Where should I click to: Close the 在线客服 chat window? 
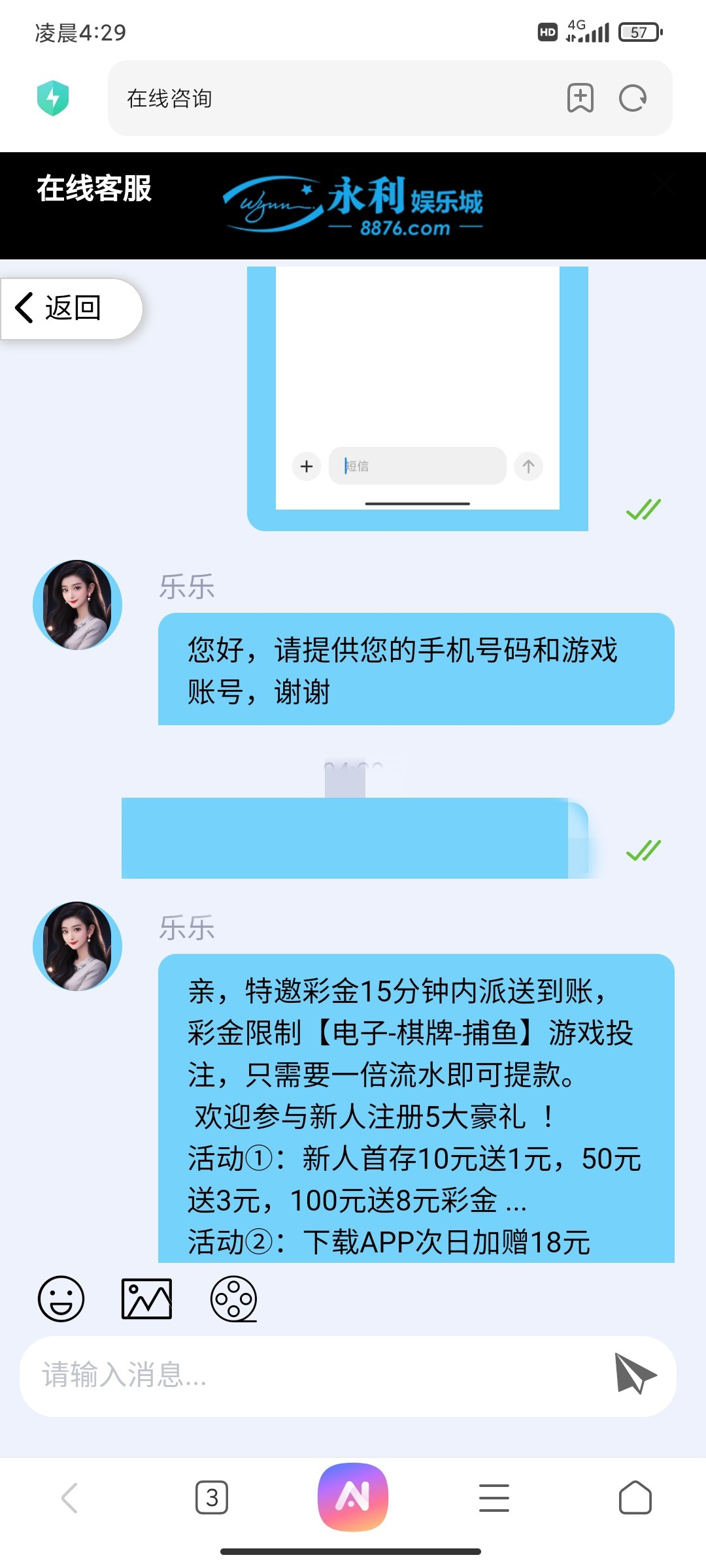664,185
